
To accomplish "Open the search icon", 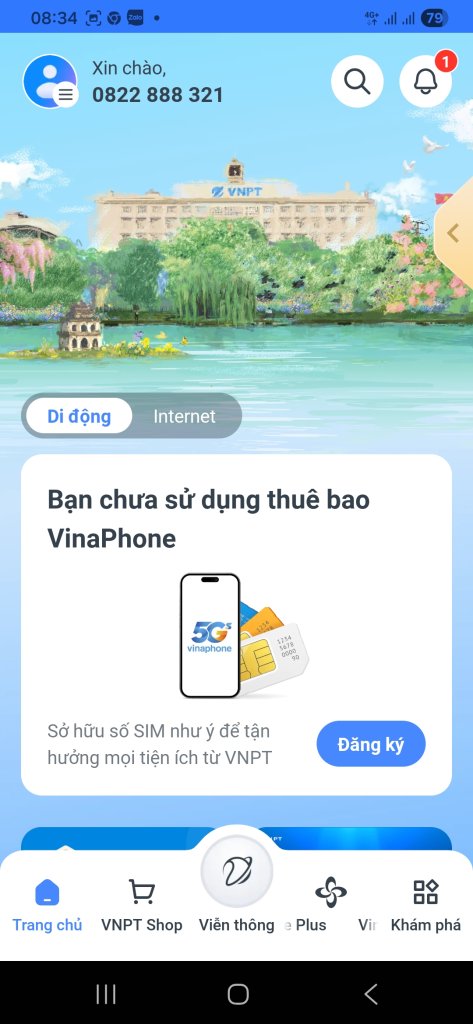I will 357,82.
